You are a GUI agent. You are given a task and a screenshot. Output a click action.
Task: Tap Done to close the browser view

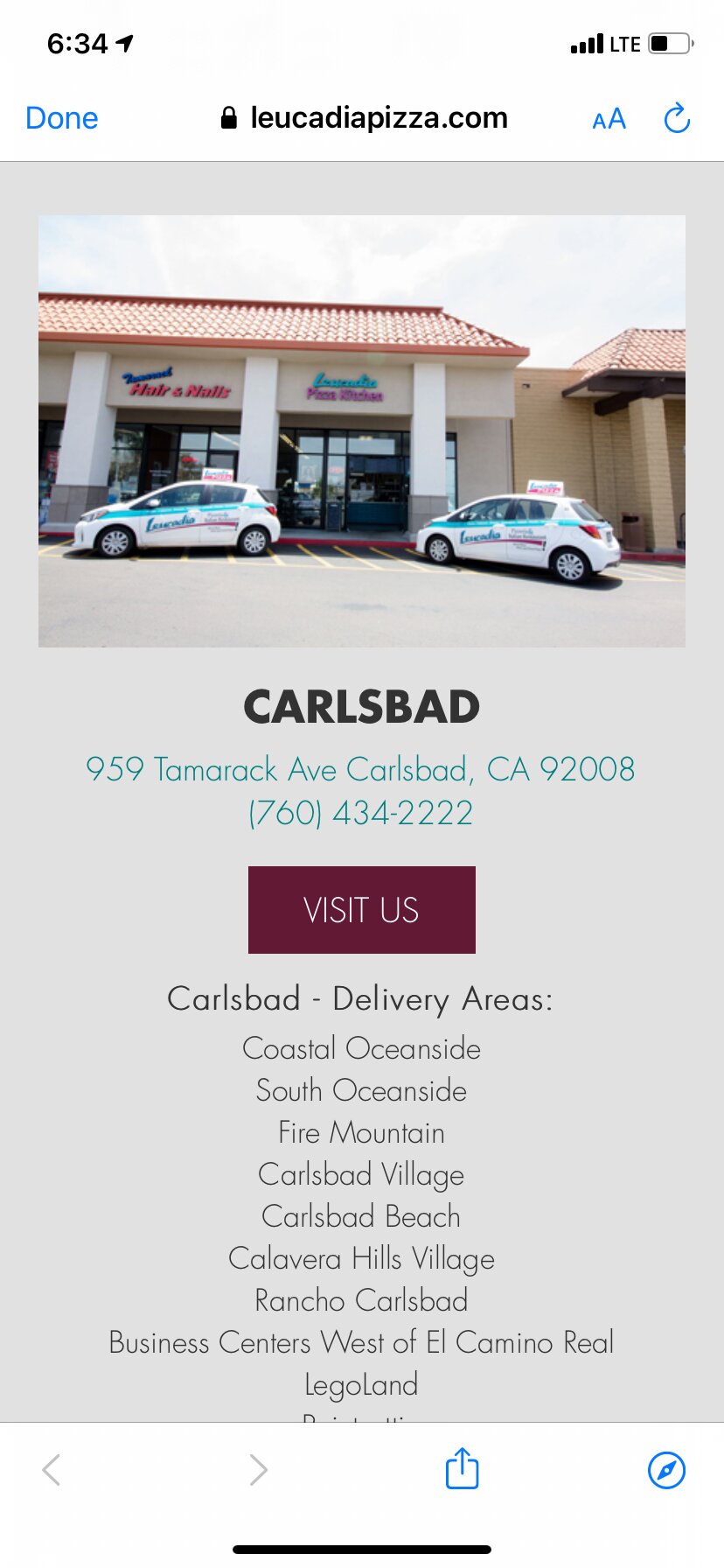coord(61,118)
